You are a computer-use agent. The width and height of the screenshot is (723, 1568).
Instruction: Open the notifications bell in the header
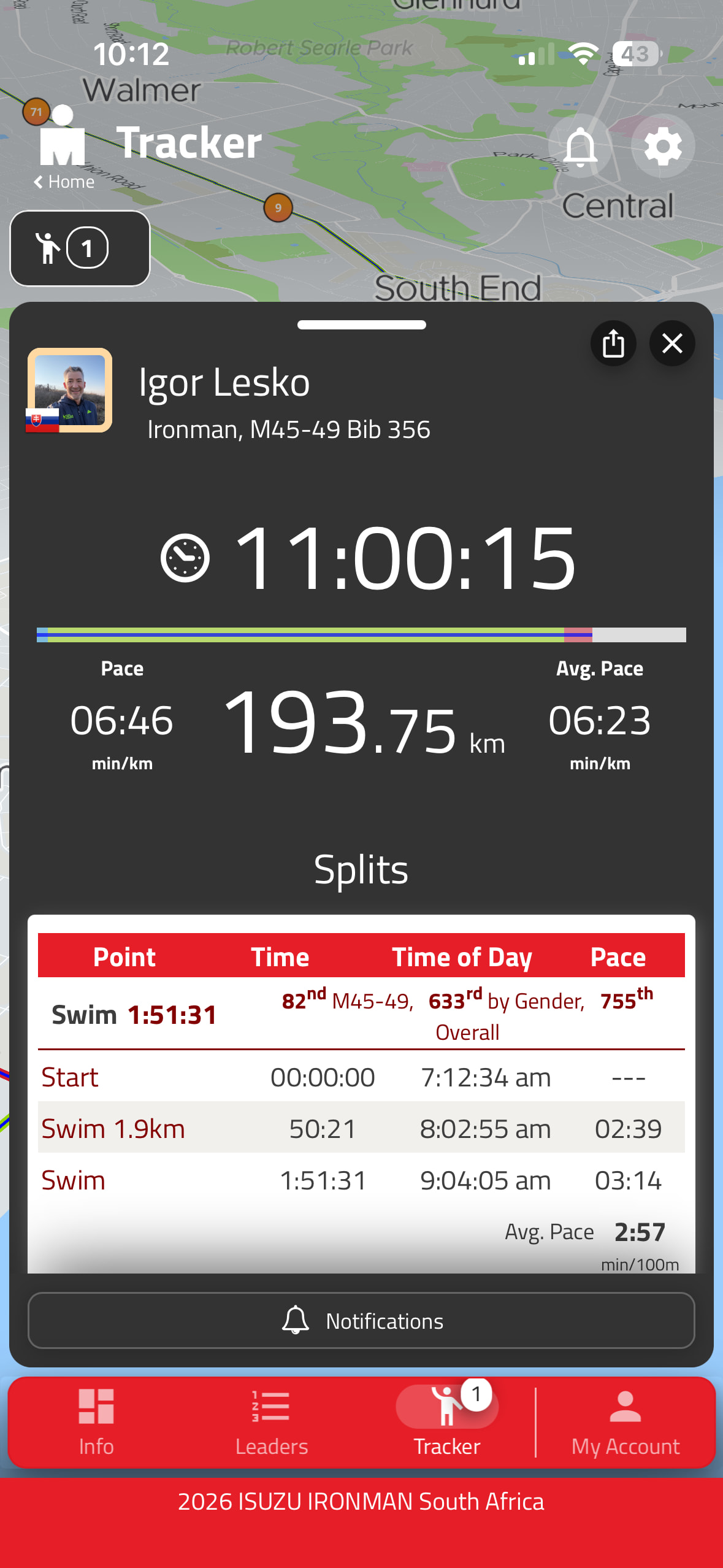(580, 147)
